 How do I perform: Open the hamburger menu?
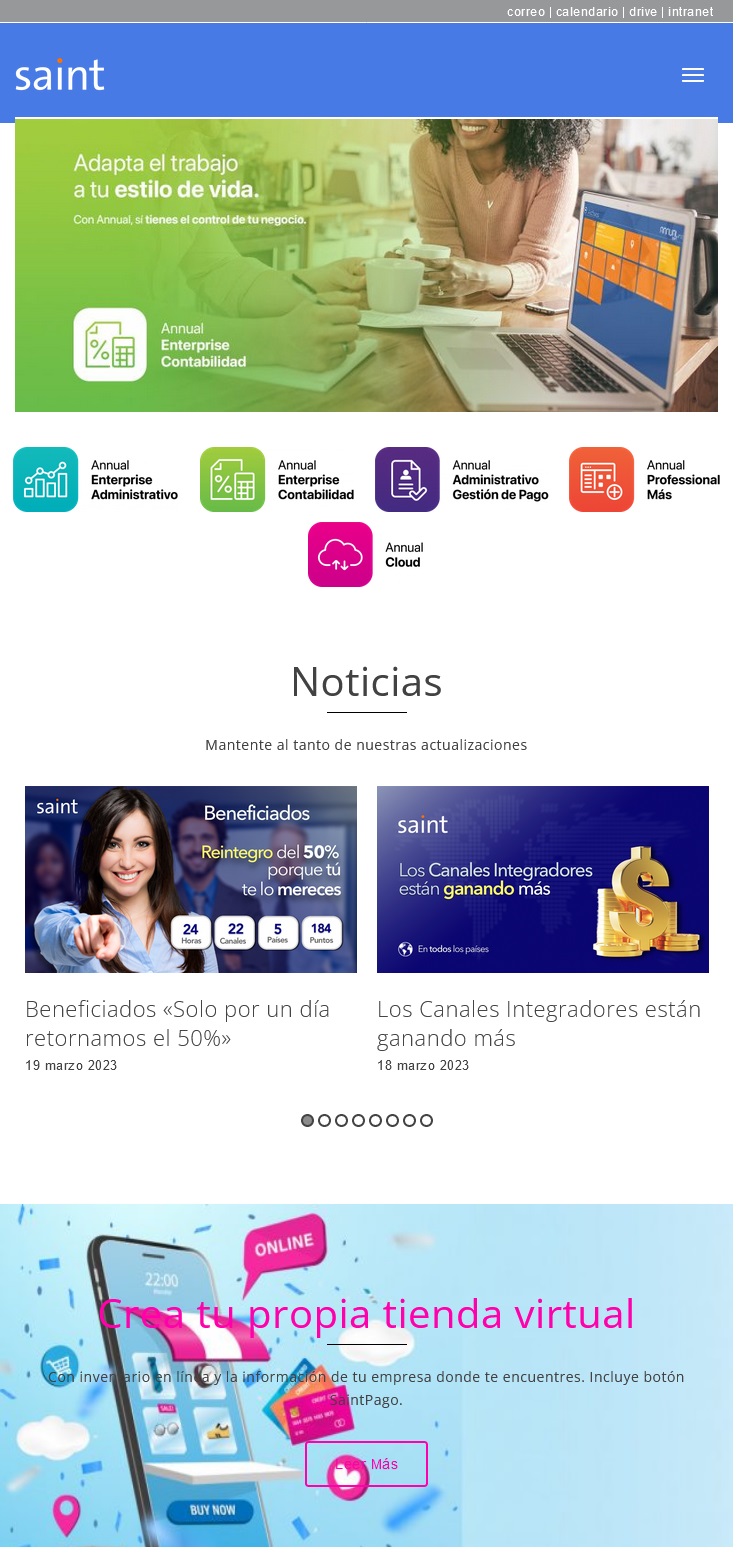click(692, 75)
